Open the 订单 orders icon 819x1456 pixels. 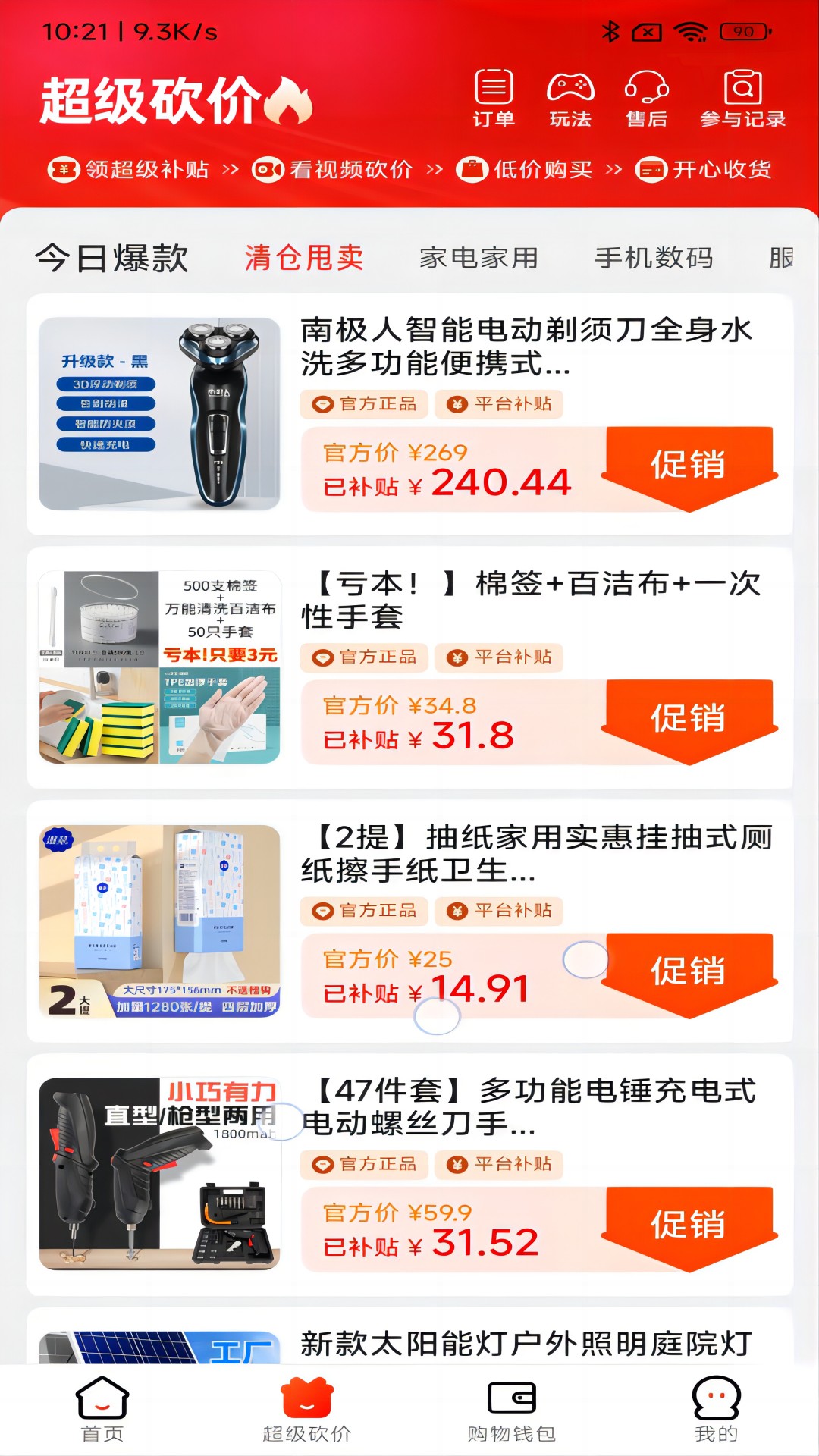(x=494, y=97)
